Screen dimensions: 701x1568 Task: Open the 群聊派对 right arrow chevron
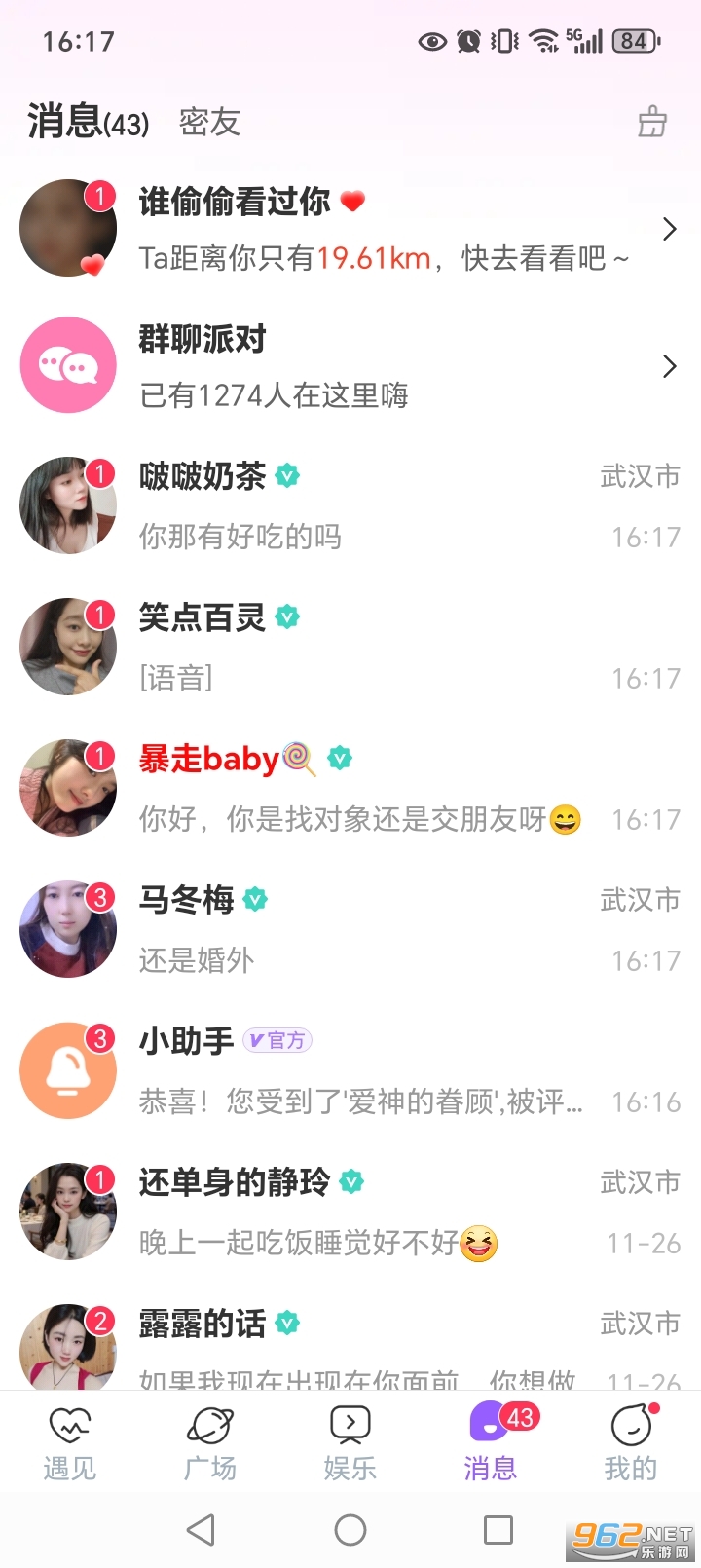click(x=669, y=367)
